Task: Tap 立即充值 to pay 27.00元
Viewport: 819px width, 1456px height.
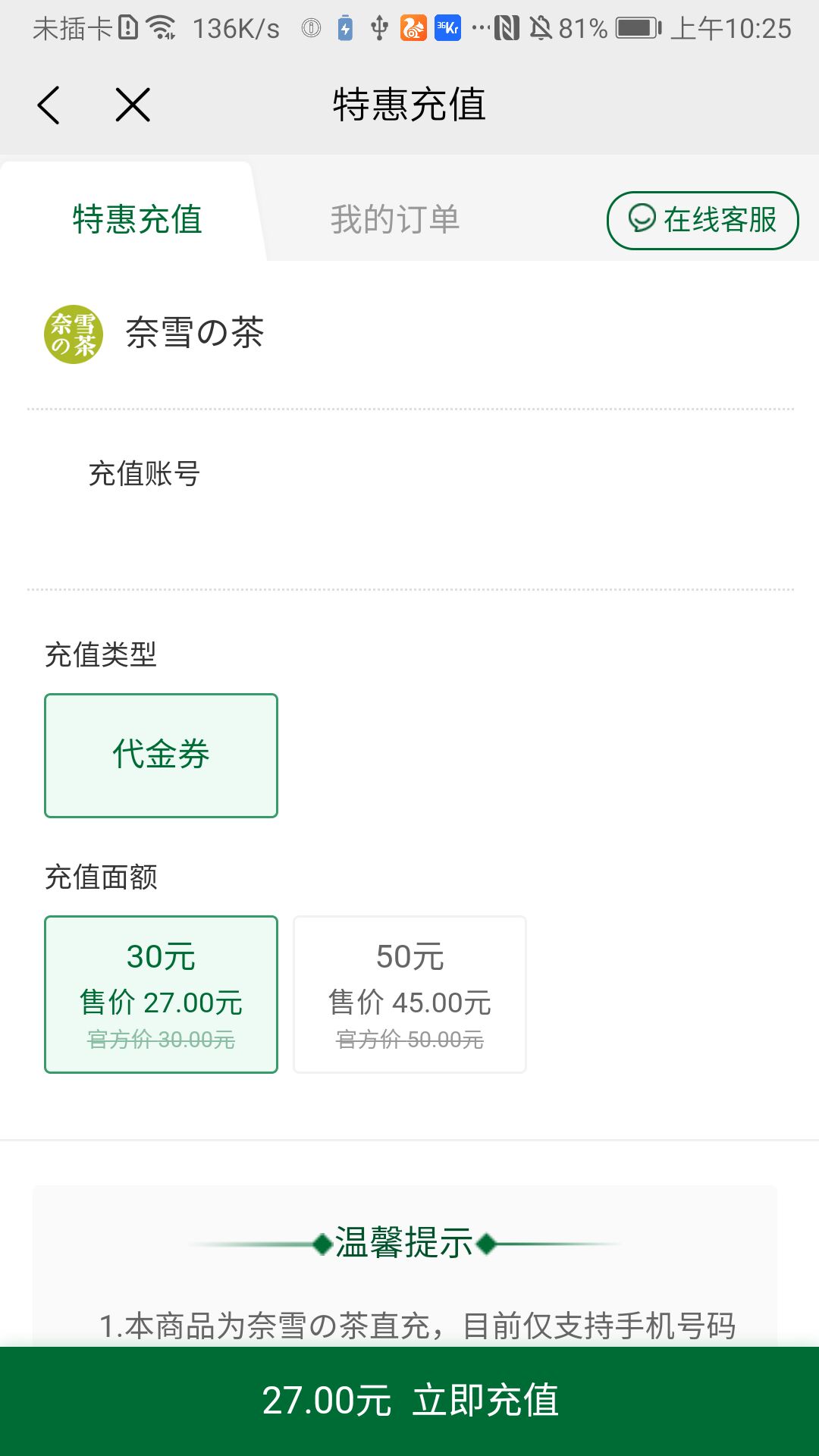Action: tap(409, 1401)
